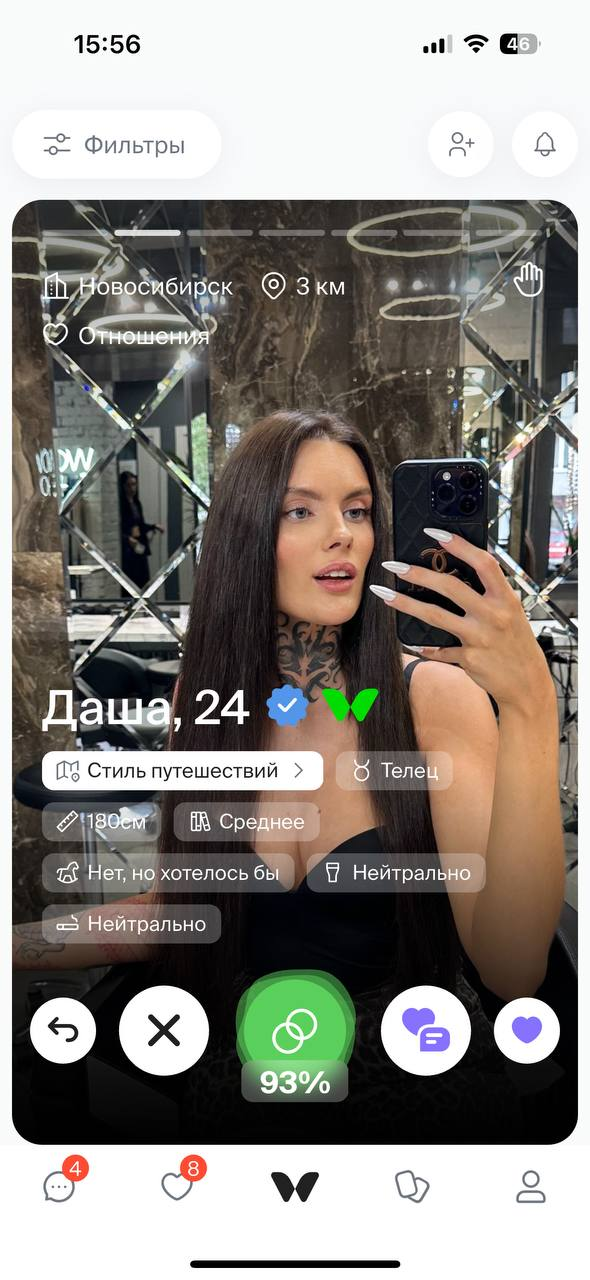Open the center W home tab
590x1280 pixels.
coord(295,1187)
